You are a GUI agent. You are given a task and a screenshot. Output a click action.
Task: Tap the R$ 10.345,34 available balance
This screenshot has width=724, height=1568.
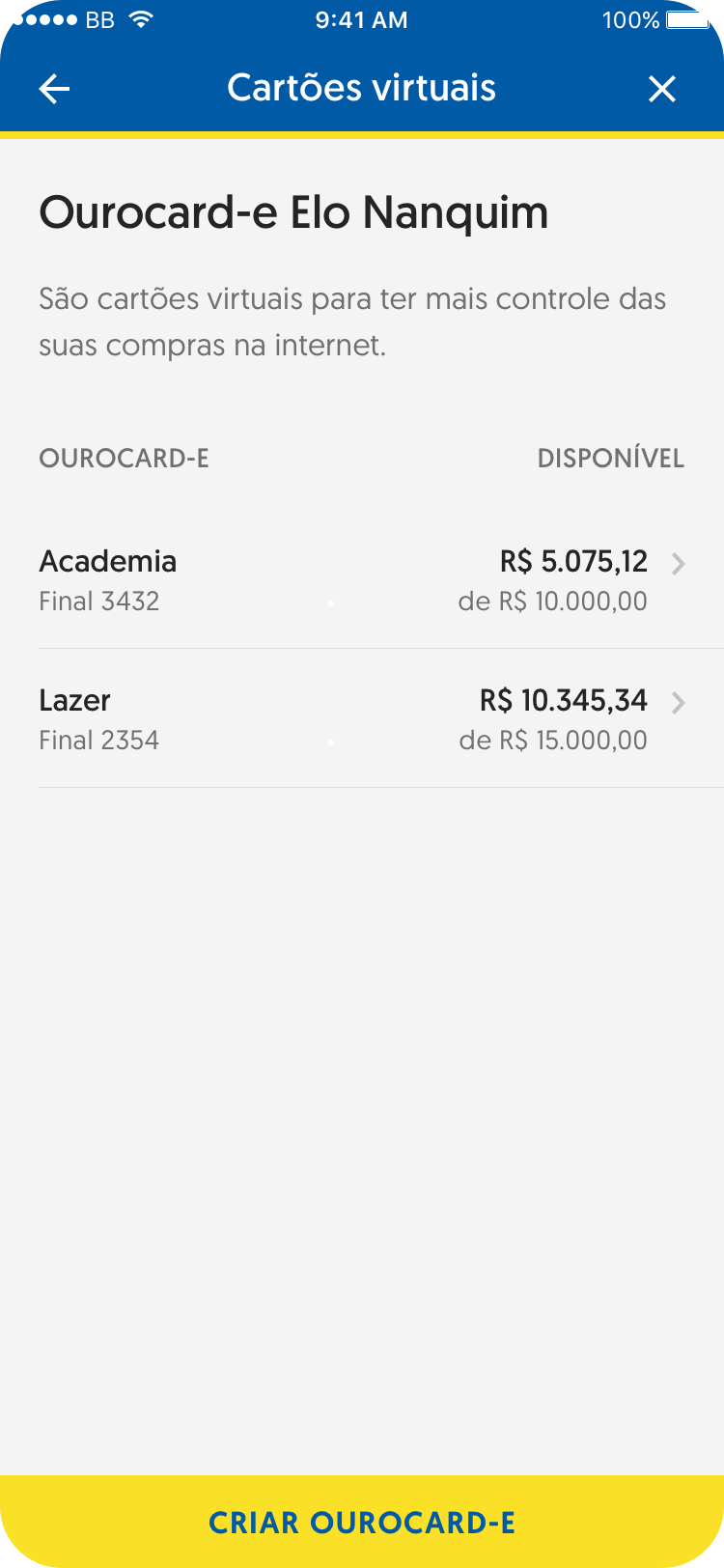[x=564, y=702]
